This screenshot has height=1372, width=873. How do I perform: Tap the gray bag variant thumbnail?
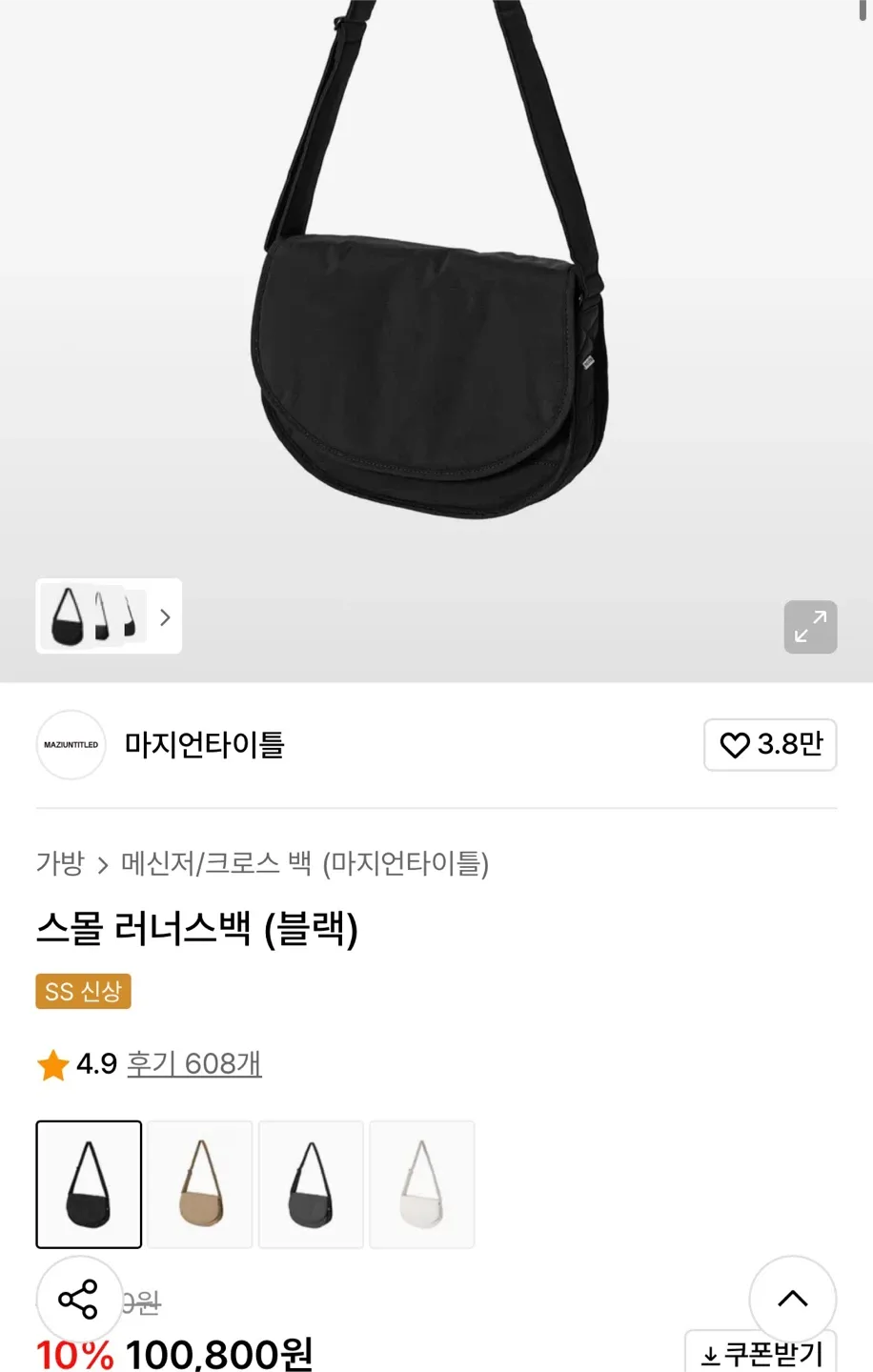(x=311, y=1183)
